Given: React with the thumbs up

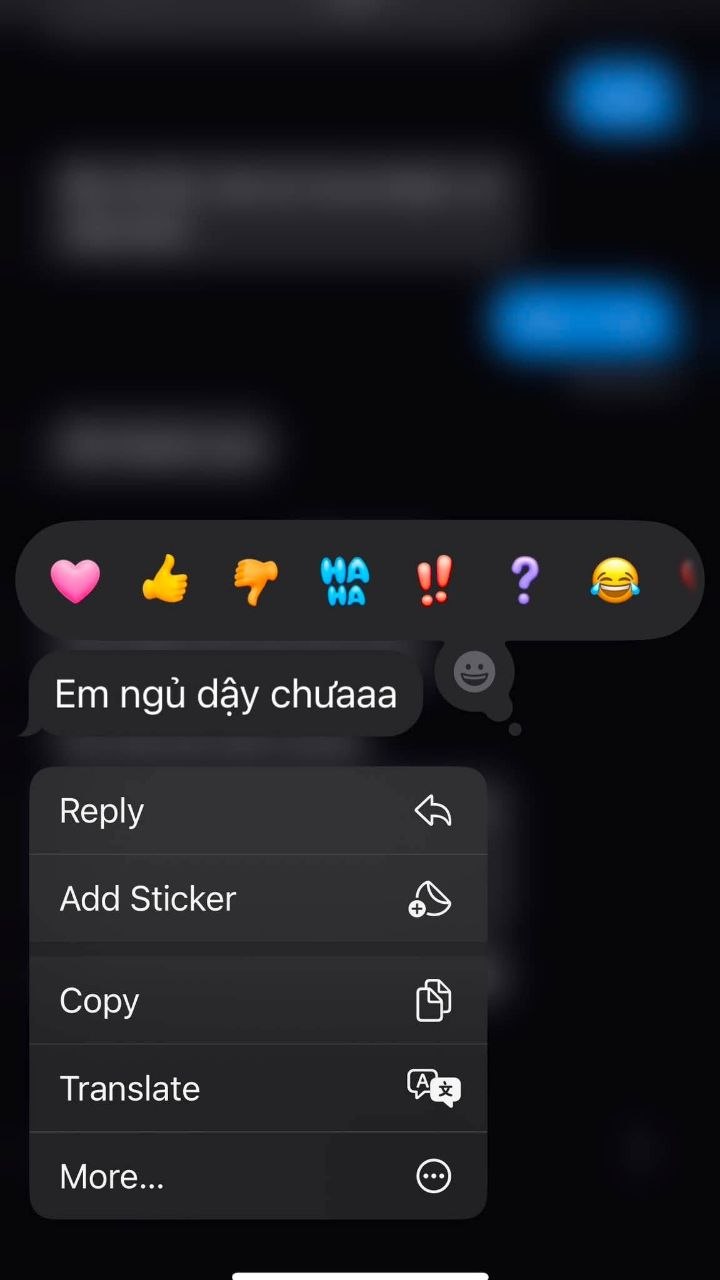Looking at the screenshot, I should (165, 579).
